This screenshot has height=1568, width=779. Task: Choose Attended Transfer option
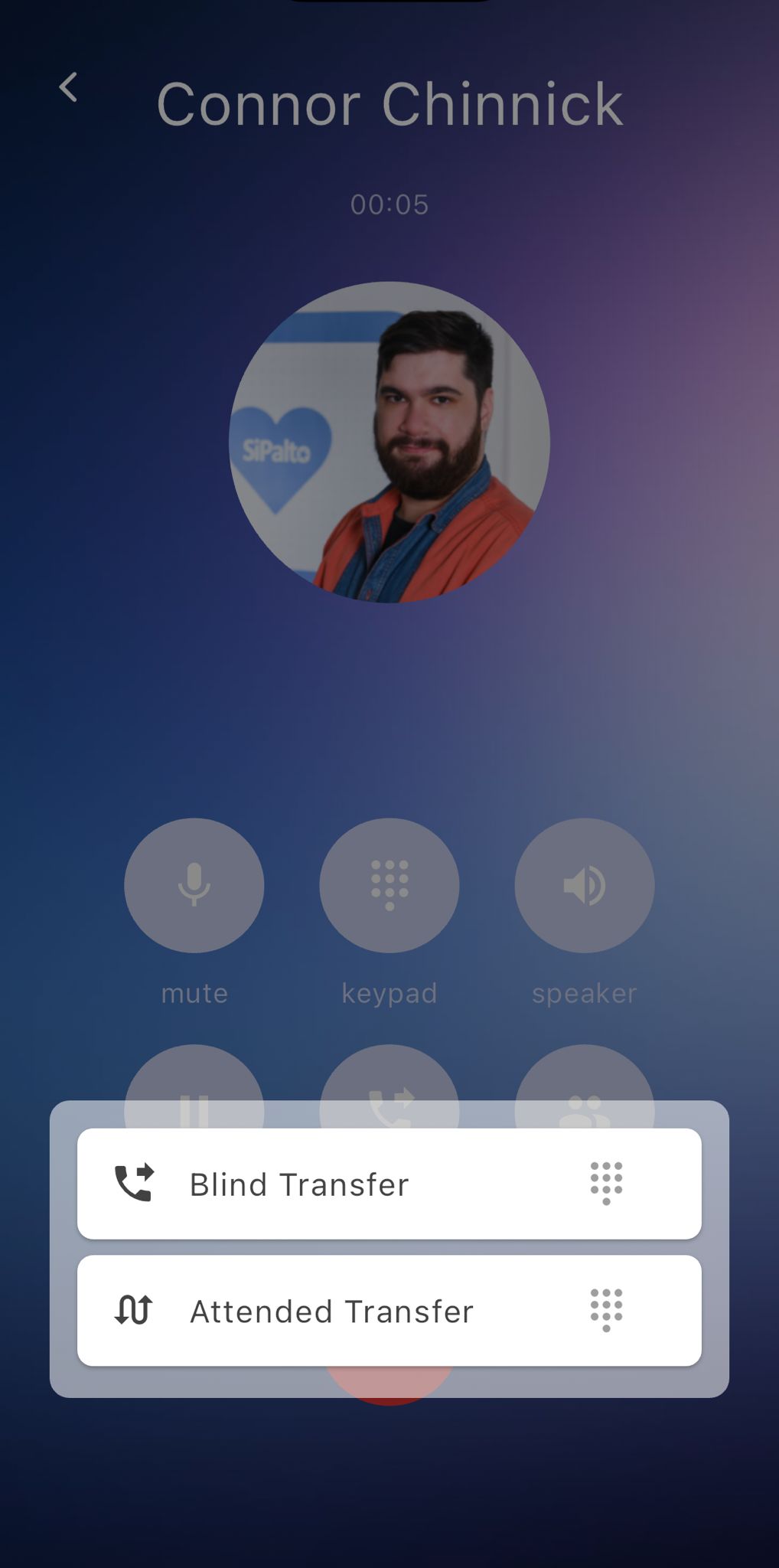(331, 1311)
